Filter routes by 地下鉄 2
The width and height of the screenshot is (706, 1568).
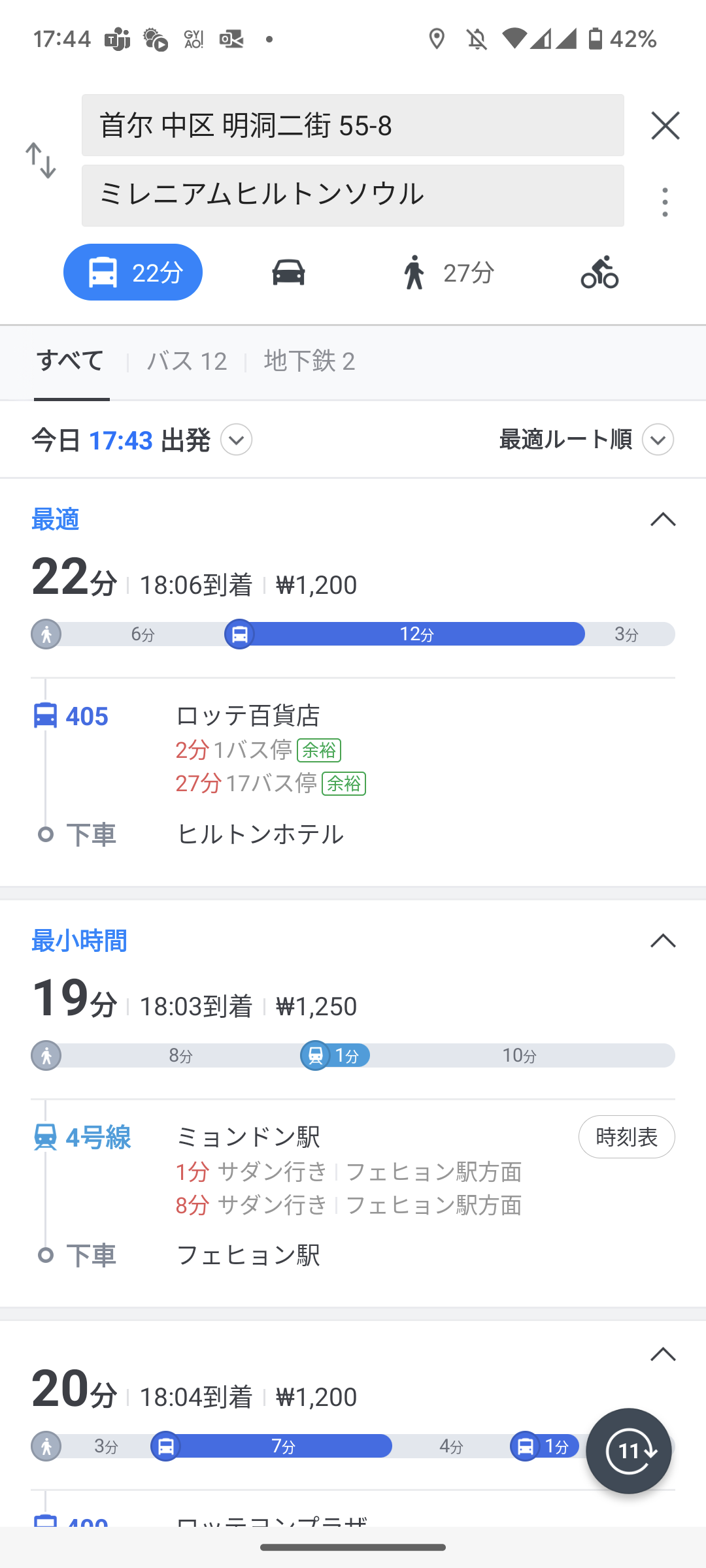point(310,361)
